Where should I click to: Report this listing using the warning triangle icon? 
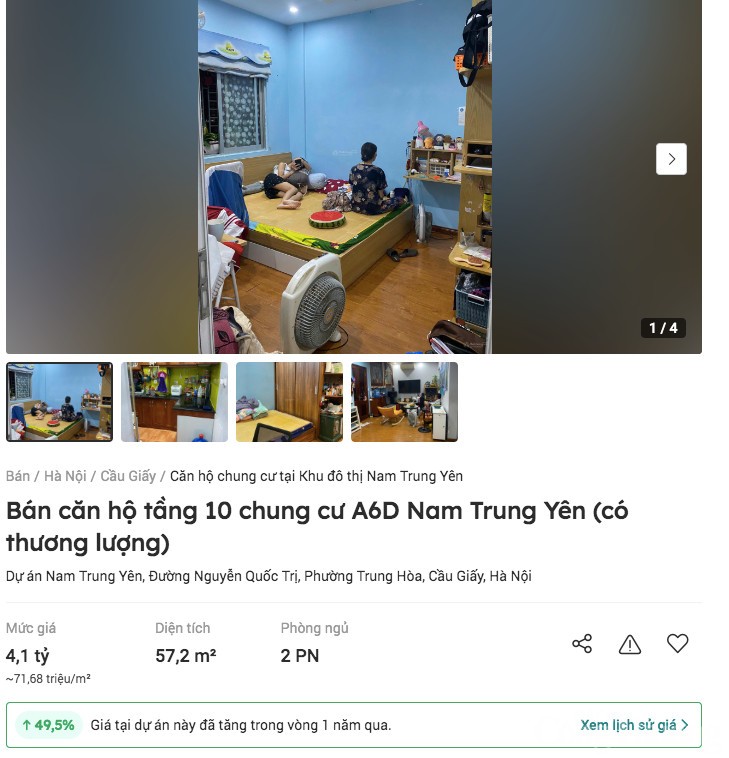pos(629,646)
